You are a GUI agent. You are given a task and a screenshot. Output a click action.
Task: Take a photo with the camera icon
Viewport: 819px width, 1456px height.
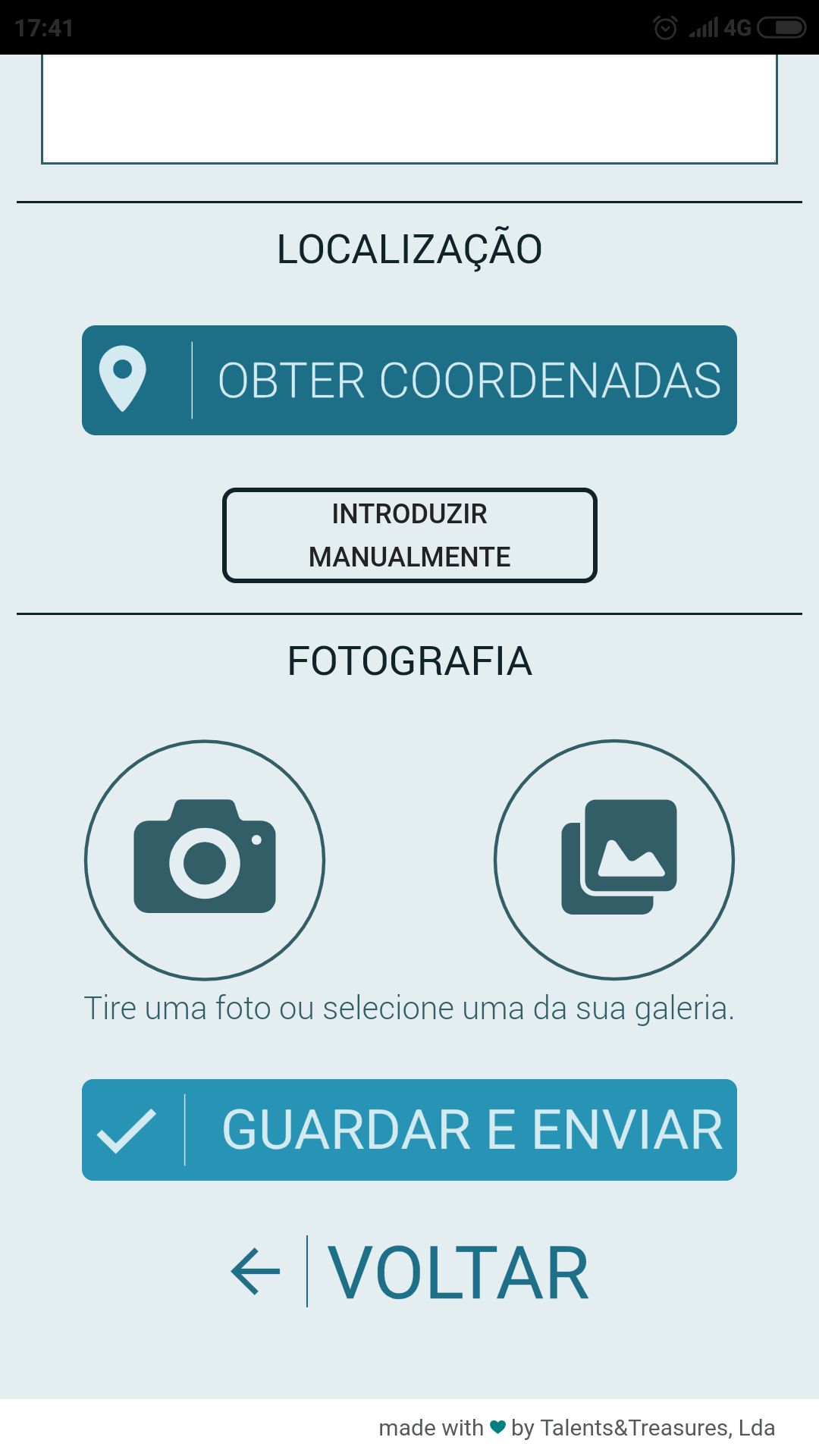tap(205, 860)
